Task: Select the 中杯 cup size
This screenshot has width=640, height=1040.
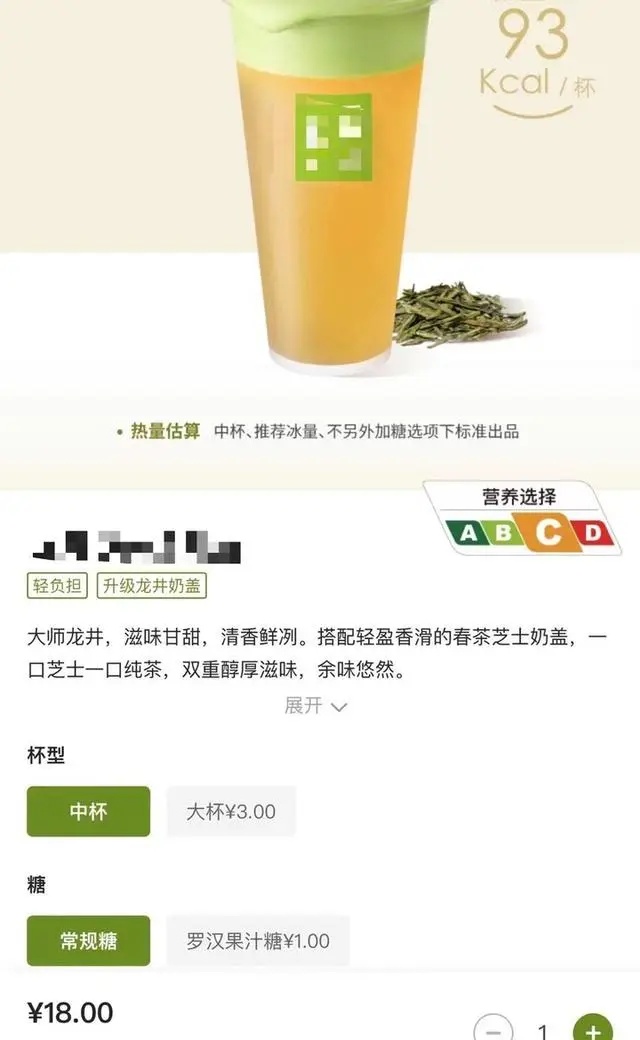Action: click(88, 811)
